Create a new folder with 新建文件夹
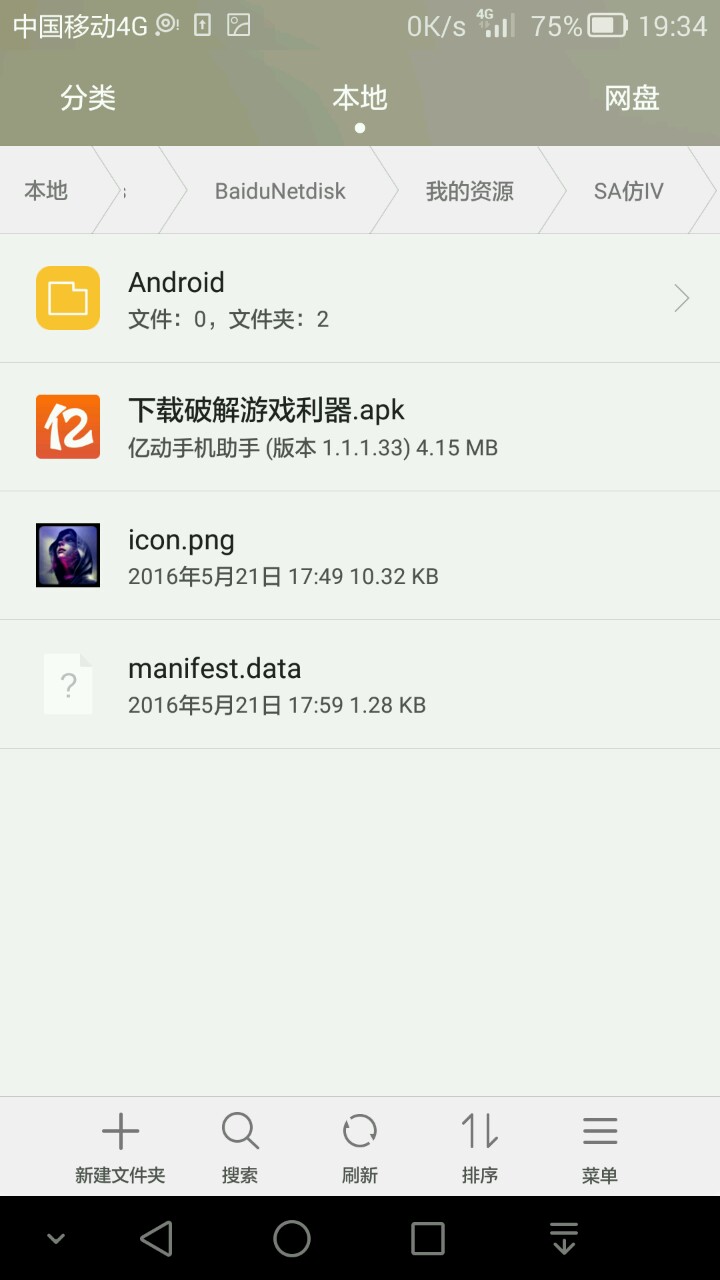Screen dimensions: 720x1280 120,1147
